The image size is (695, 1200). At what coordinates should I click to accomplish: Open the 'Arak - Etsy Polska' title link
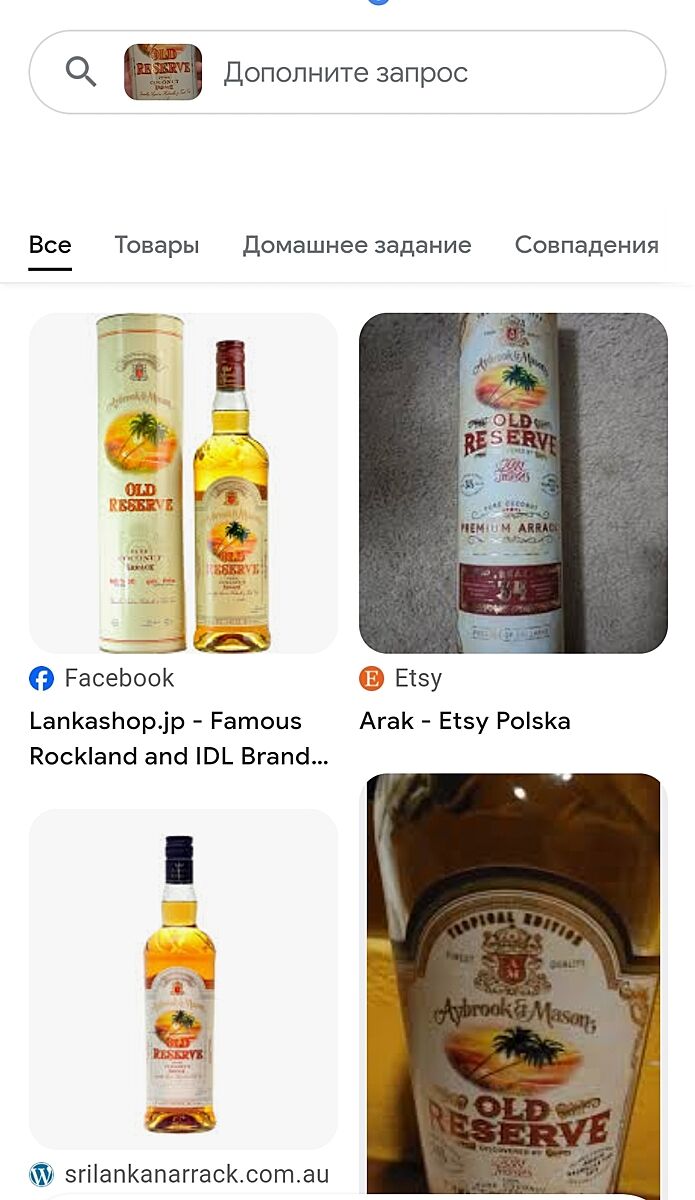pos(465,721)
